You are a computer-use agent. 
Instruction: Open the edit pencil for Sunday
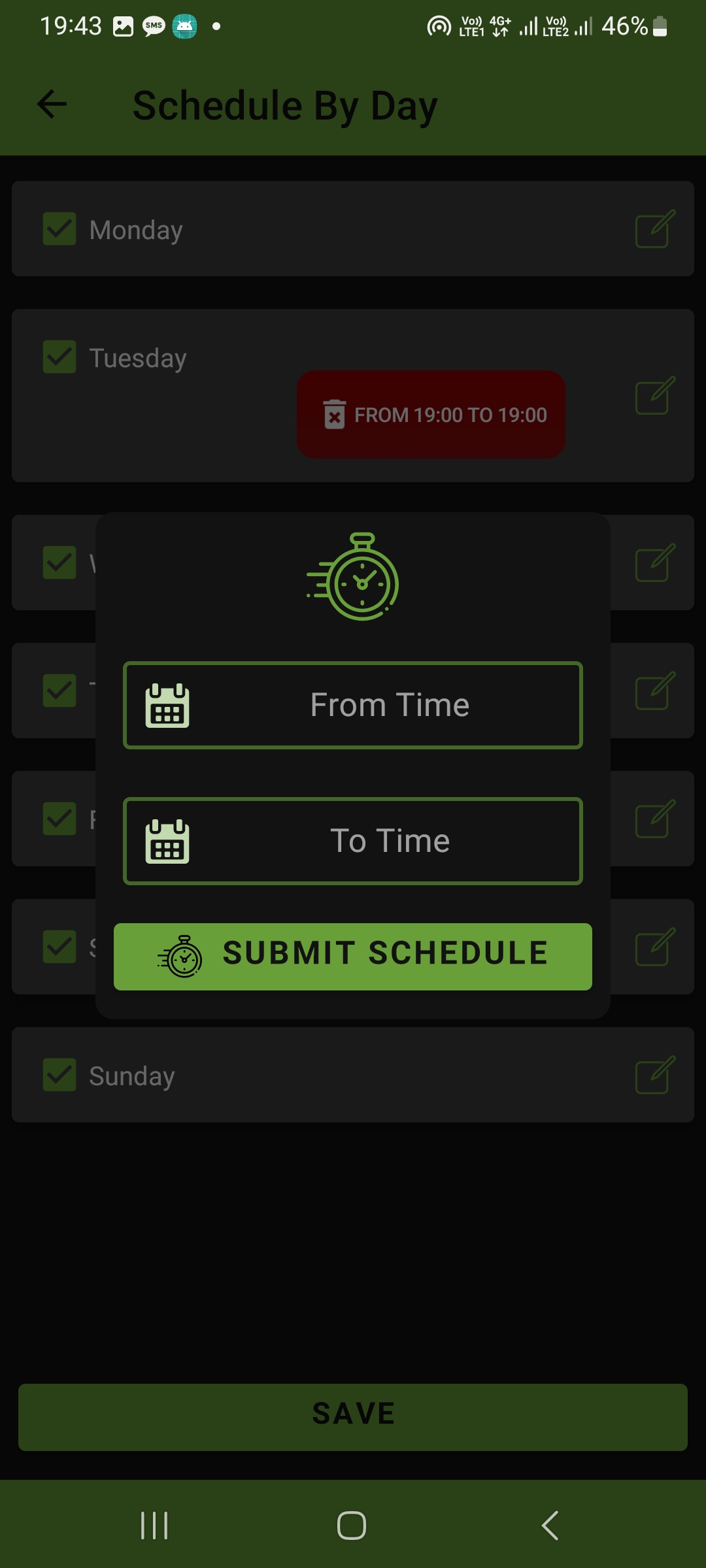click(653, 1075)
